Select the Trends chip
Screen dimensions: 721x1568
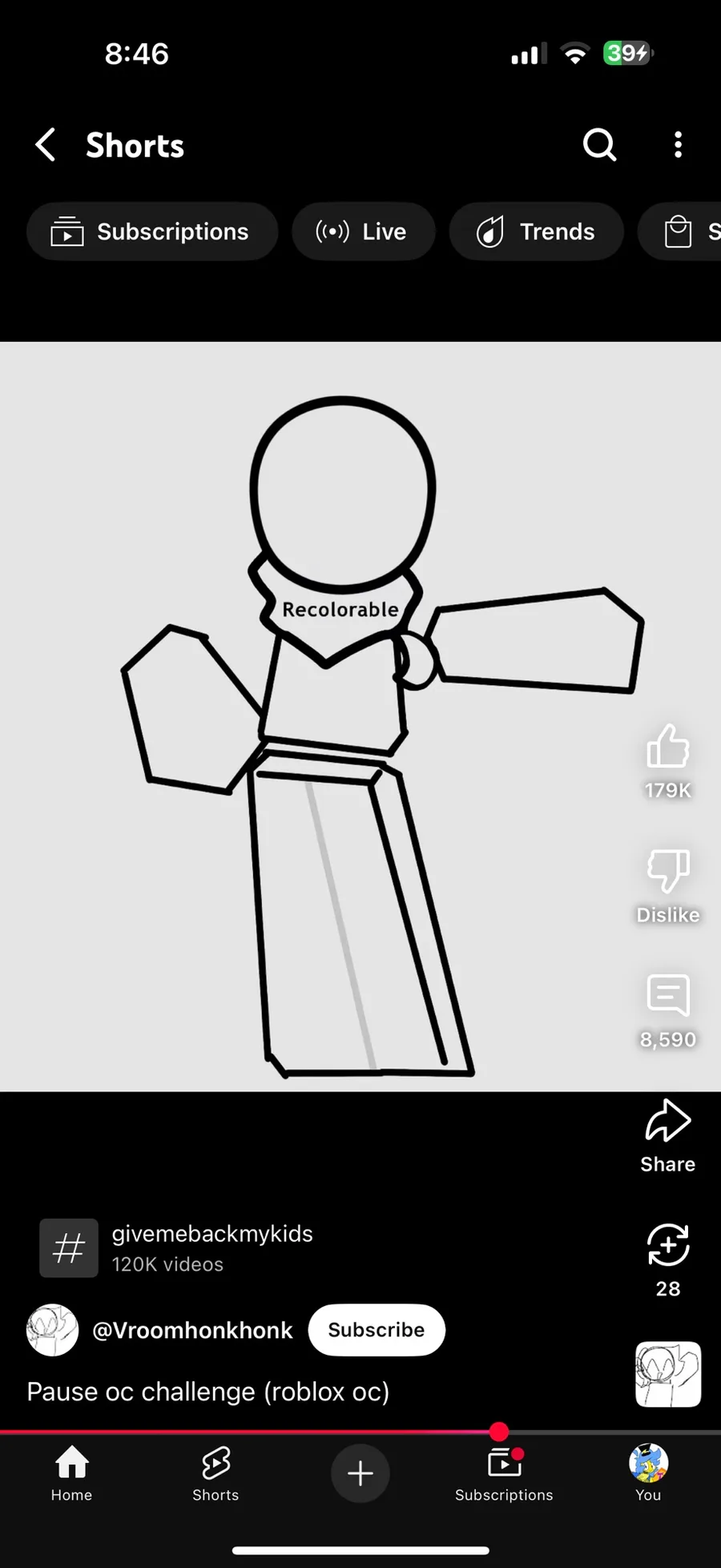tap(536, 232)
